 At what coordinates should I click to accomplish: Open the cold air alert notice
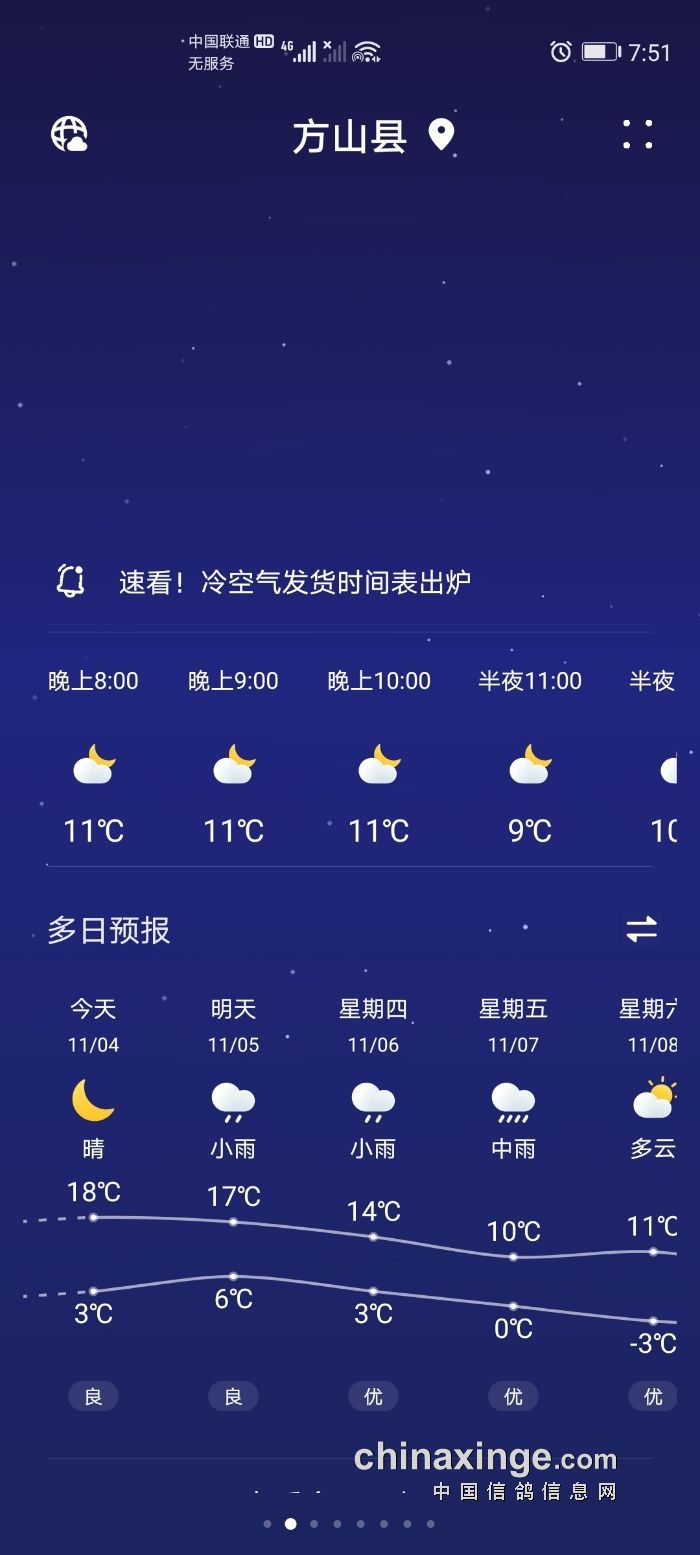(x=295, y=582)
